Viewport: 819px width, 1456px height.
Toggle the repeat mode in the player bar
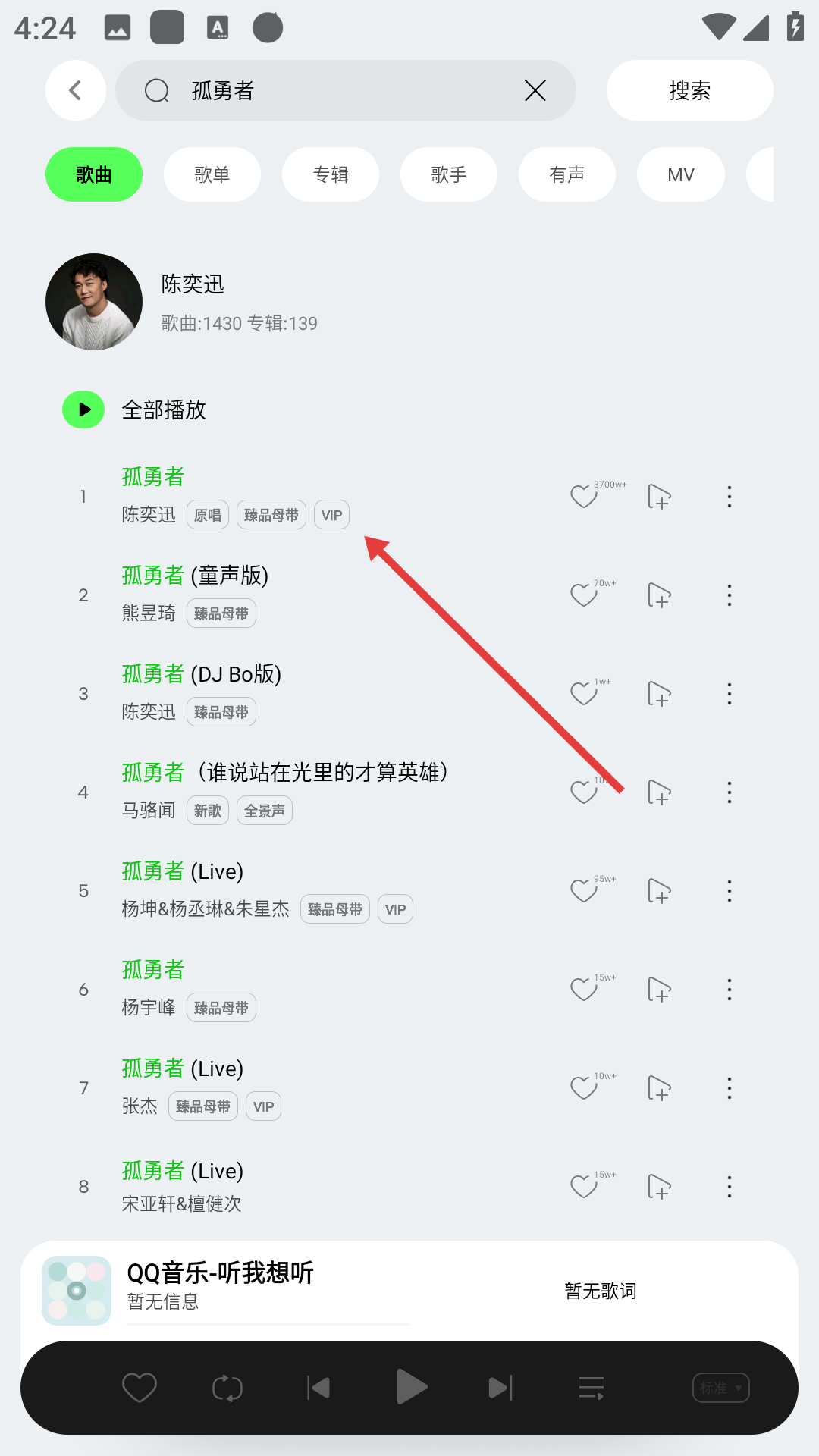[x=227, y=1388]
